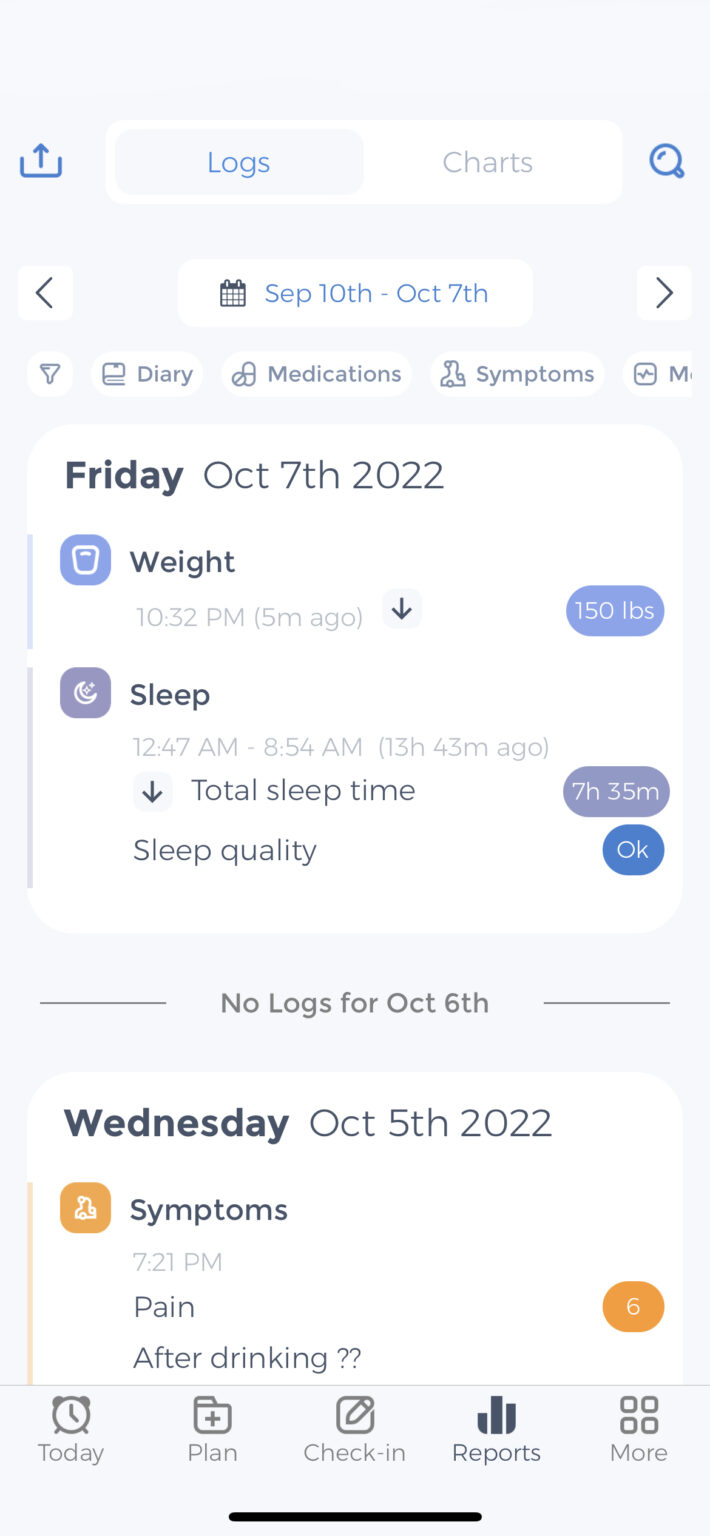Tap the share/export icon
The width and height of the screenshot is (710, 1536).
[x=41, y=161]
